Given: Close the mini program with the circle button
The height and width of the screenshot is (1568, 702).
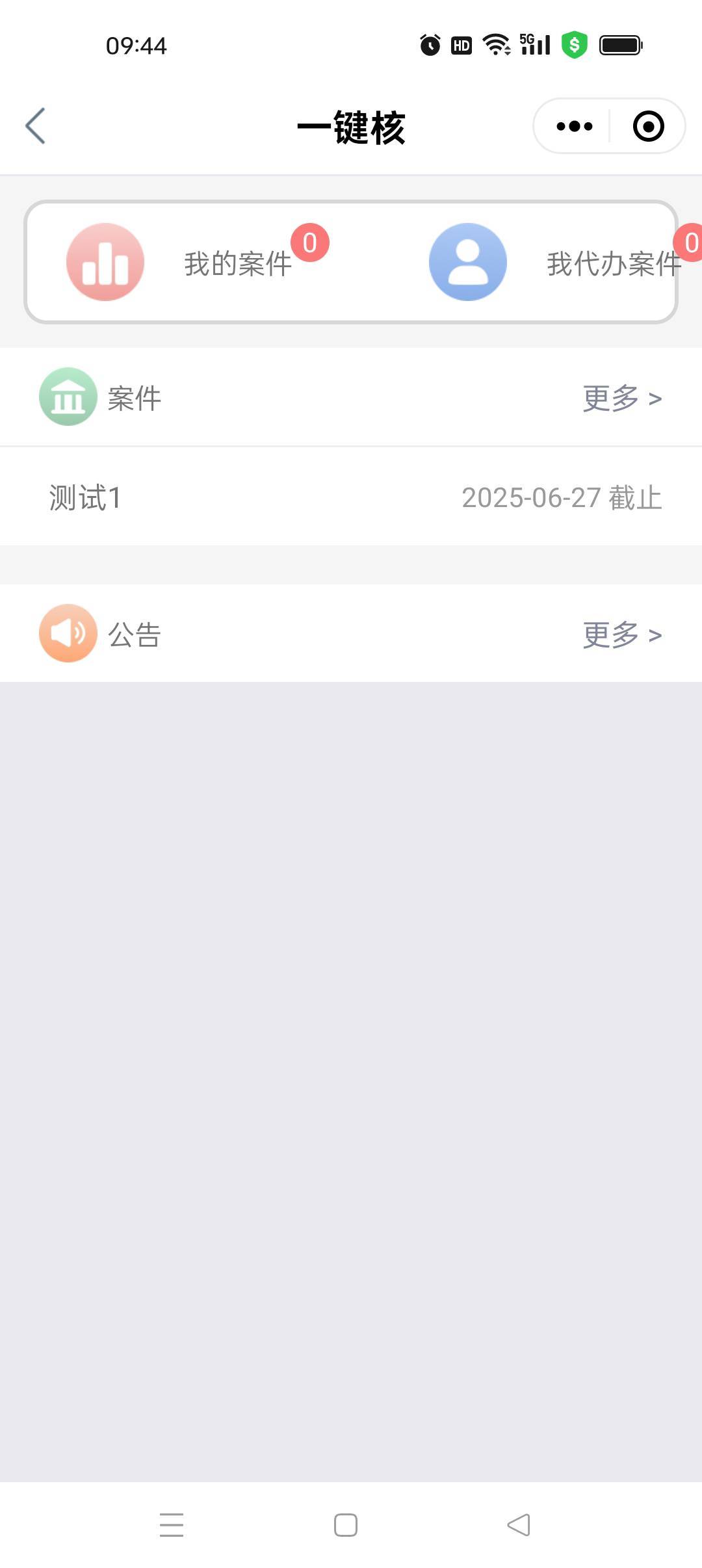Looking at the screenshot, I should (648, 126).
